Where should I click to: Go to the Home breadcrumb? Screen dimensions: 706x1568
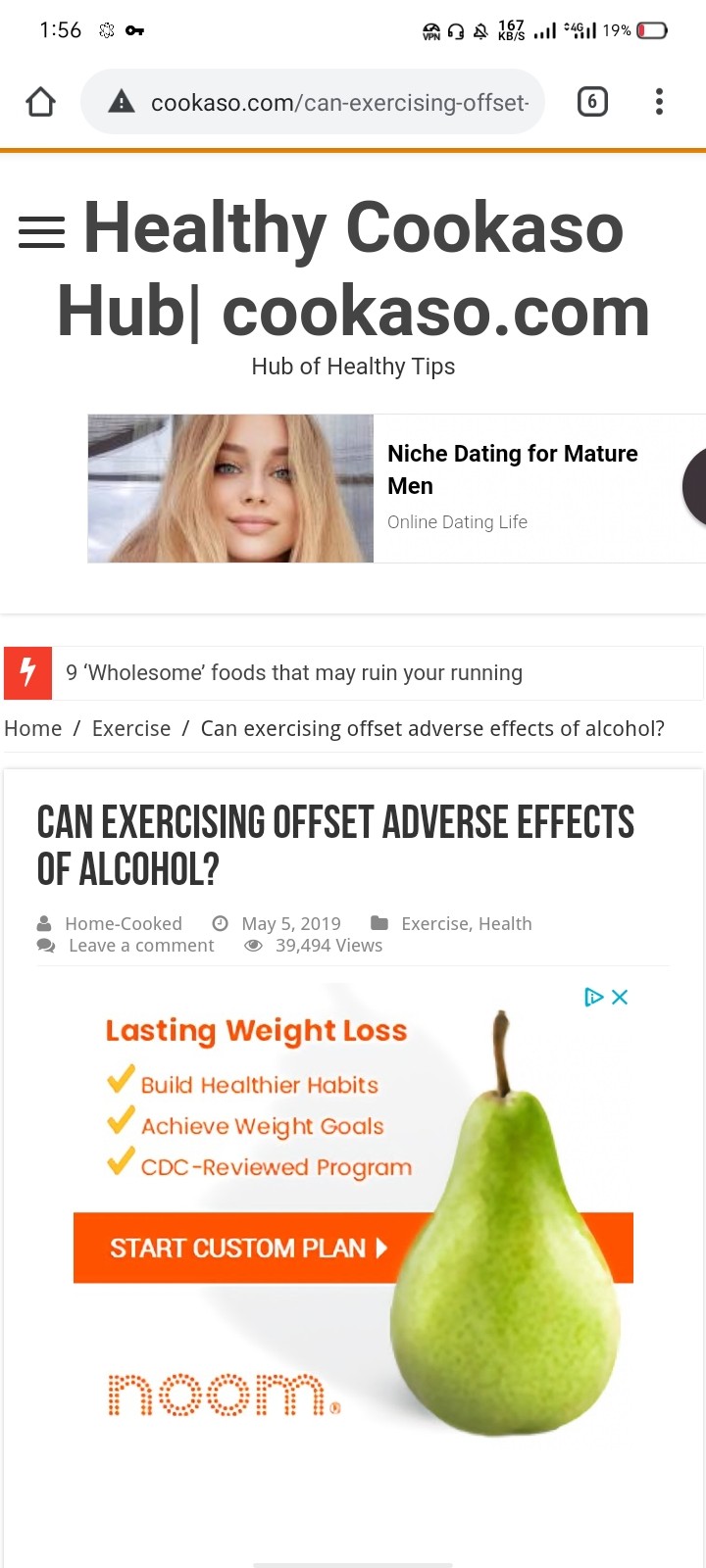point(32,728)
